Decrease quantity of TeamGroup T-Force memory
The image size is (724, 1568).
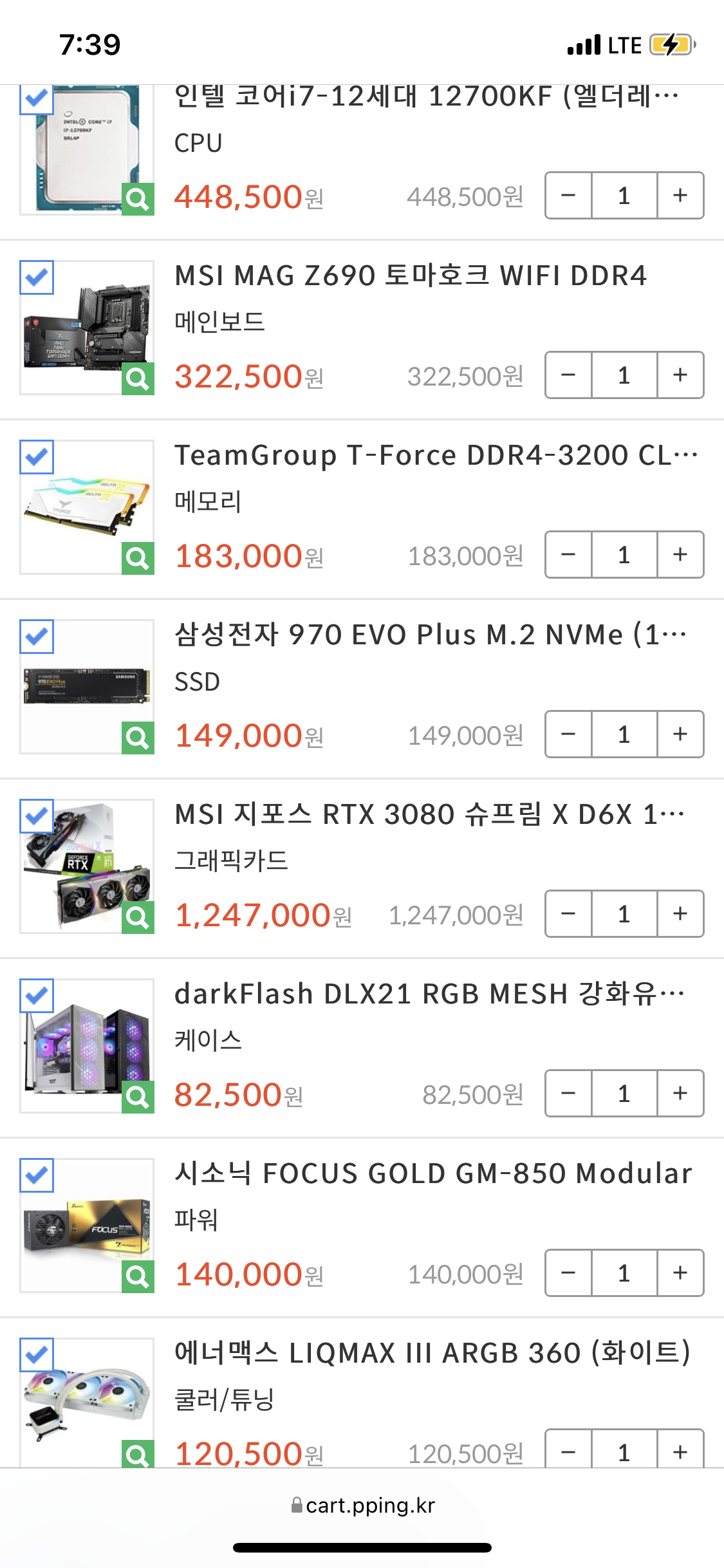pos(568,554)
